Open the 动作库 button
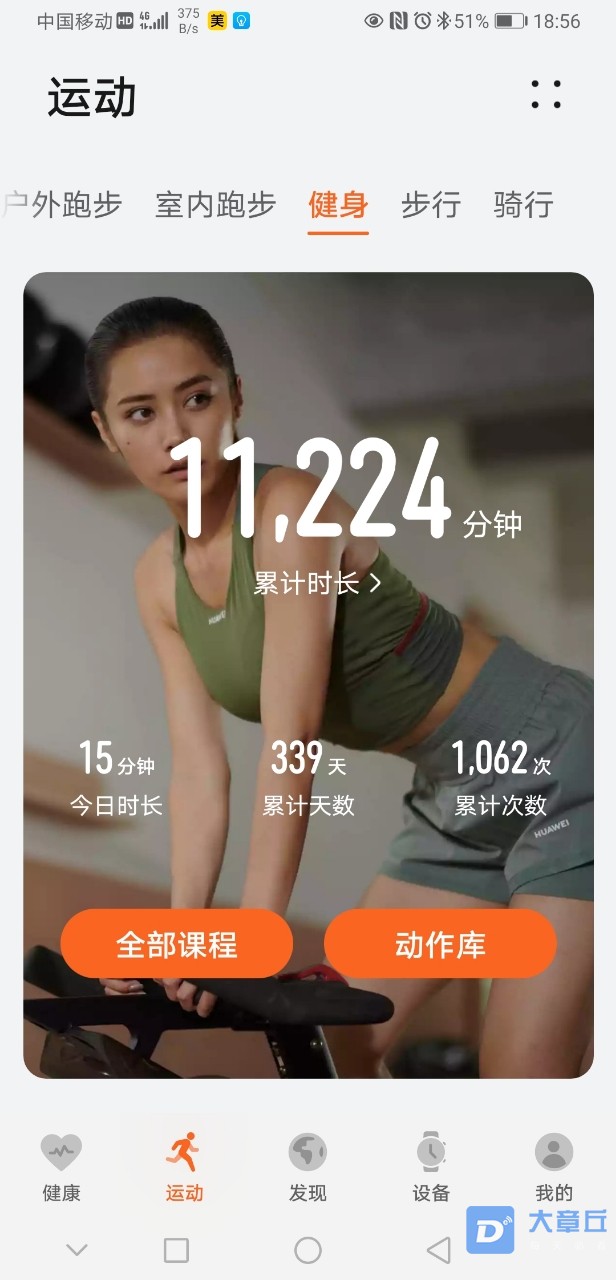The width and height of the screenshot is (616, 1280). (x=440, y=944)
